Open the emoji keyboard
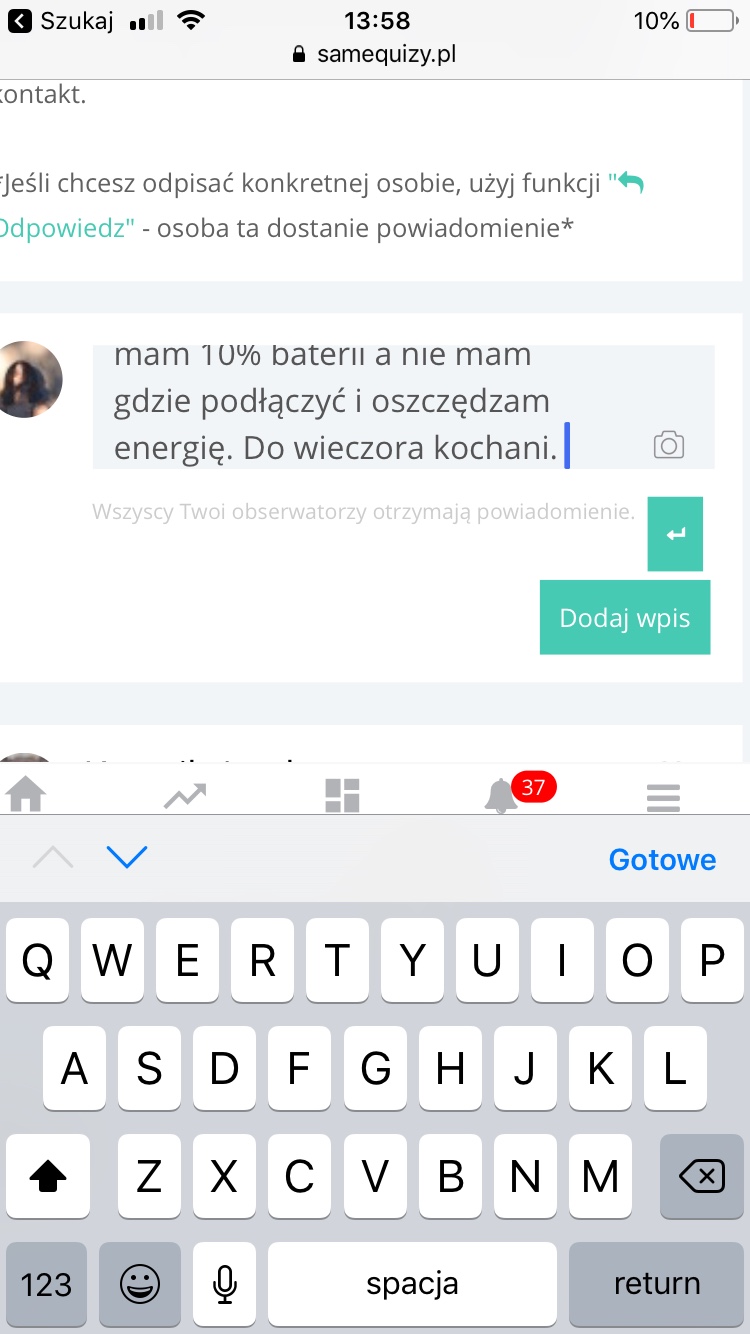The image size is (750, 1334). click(140, 1284)
